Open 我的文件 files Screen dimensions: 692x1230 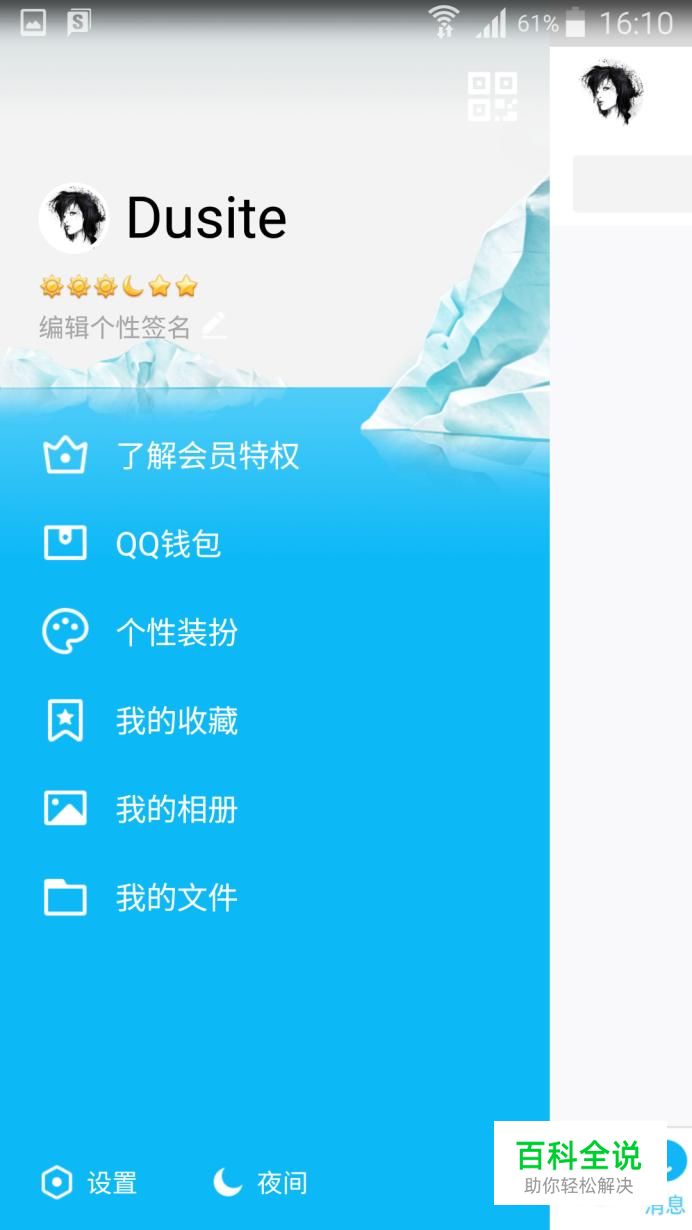[x=177, y=897]
